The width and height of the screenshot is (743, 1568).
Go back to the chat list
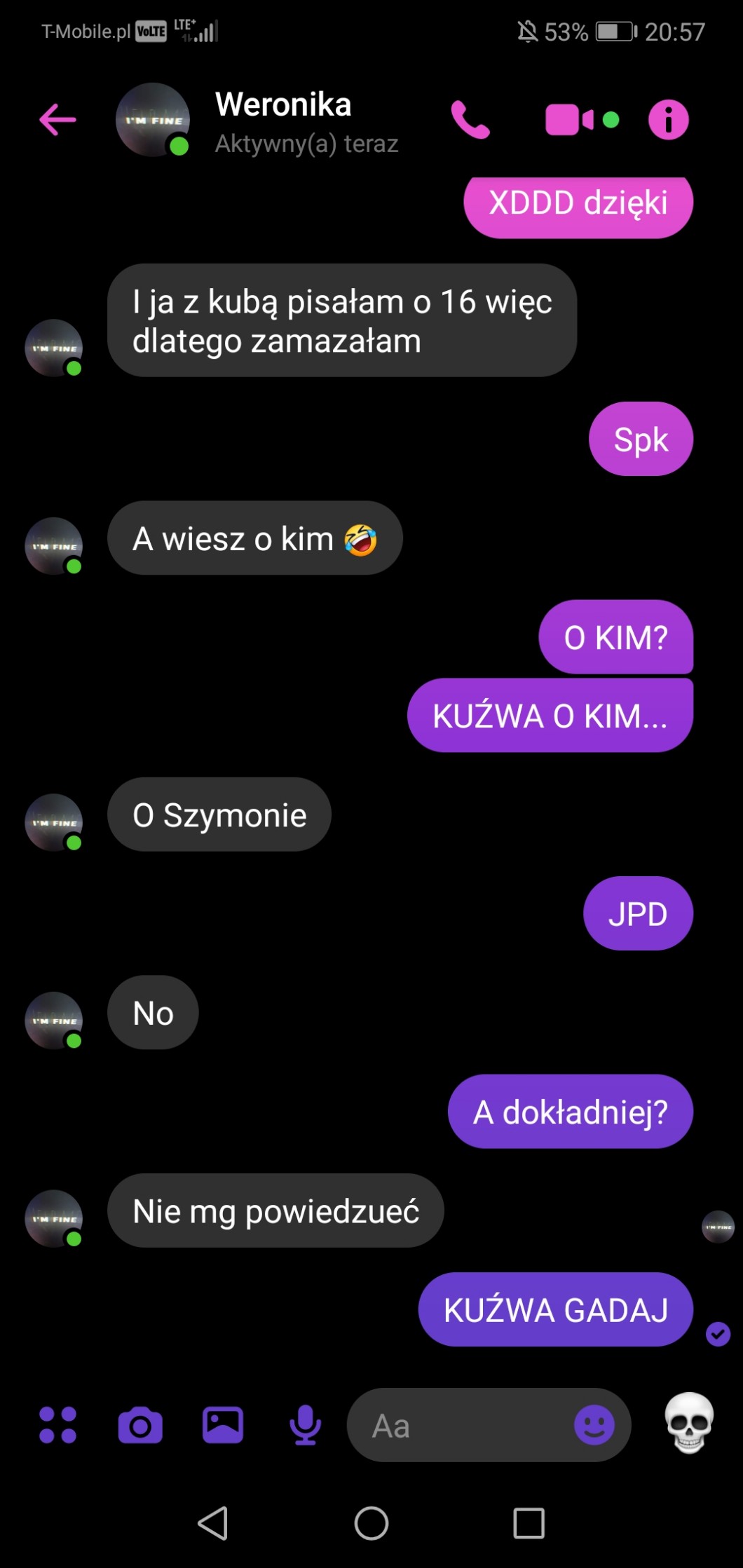pyautogui.click(x=57, y=120)
